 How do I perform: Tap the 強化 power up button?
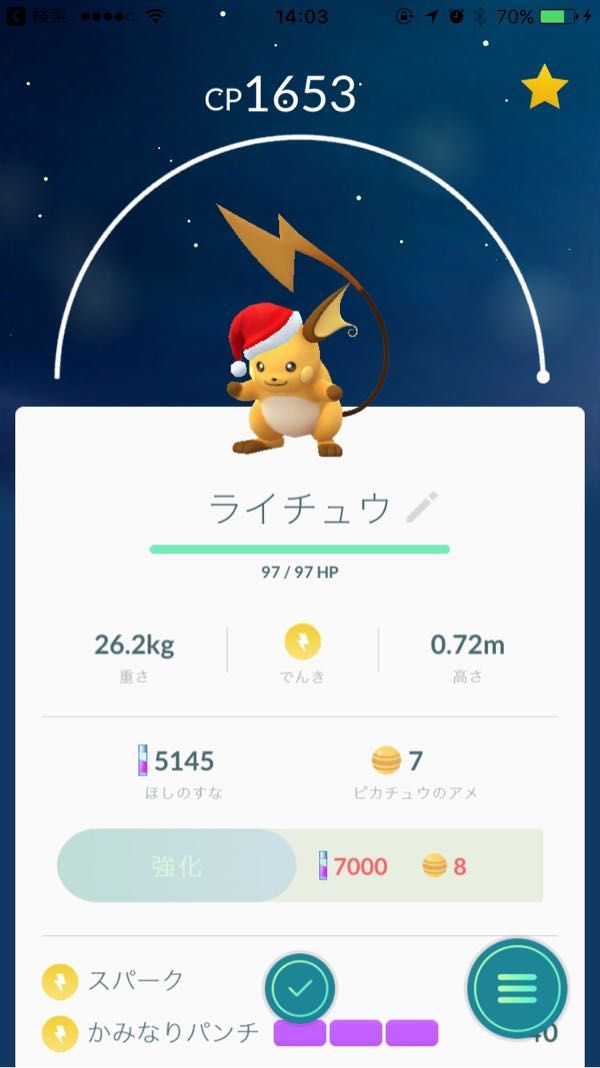[177, 866]
